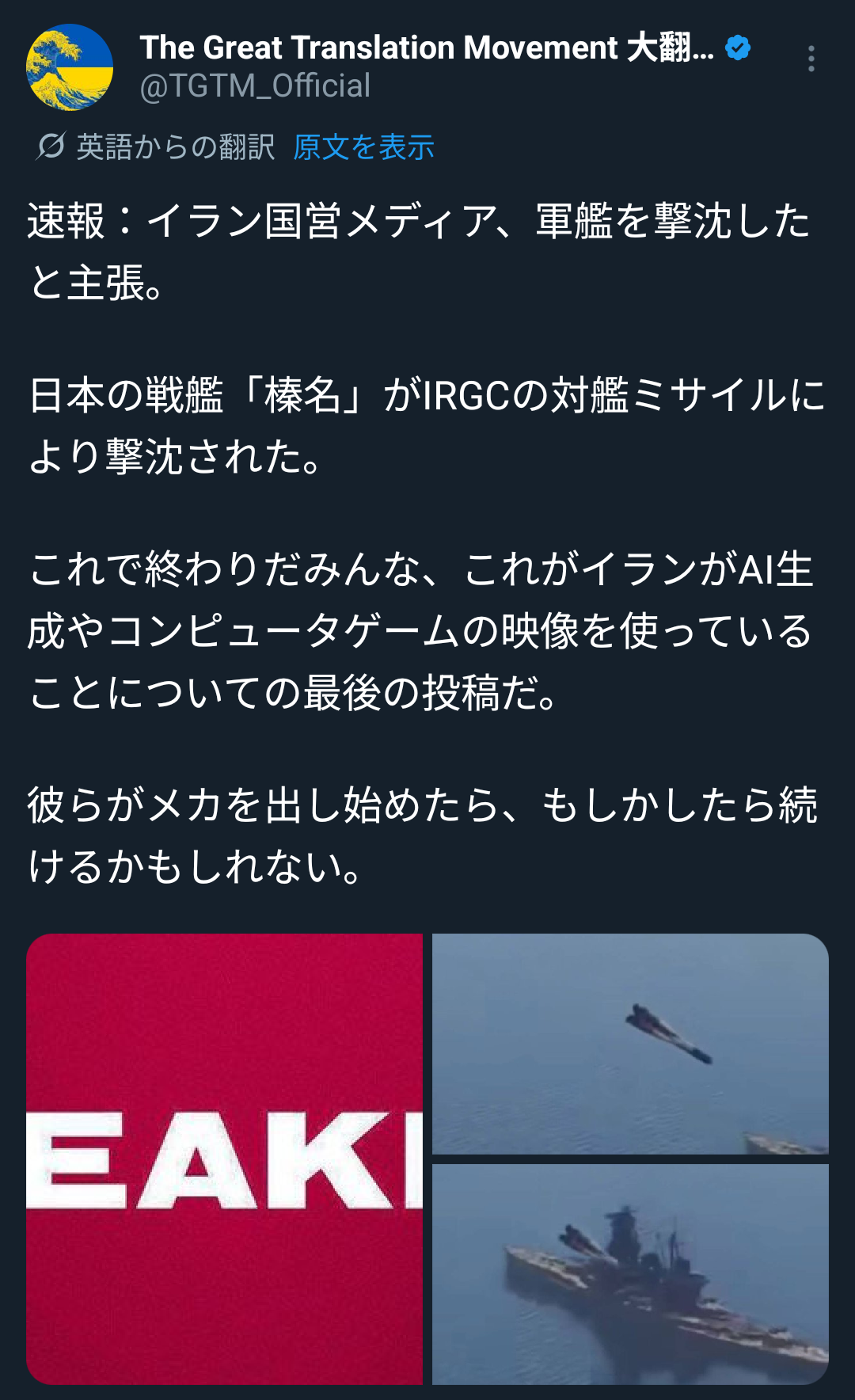
Task: Open The Great Translation Movement profile picture
Action: [70, 67]
